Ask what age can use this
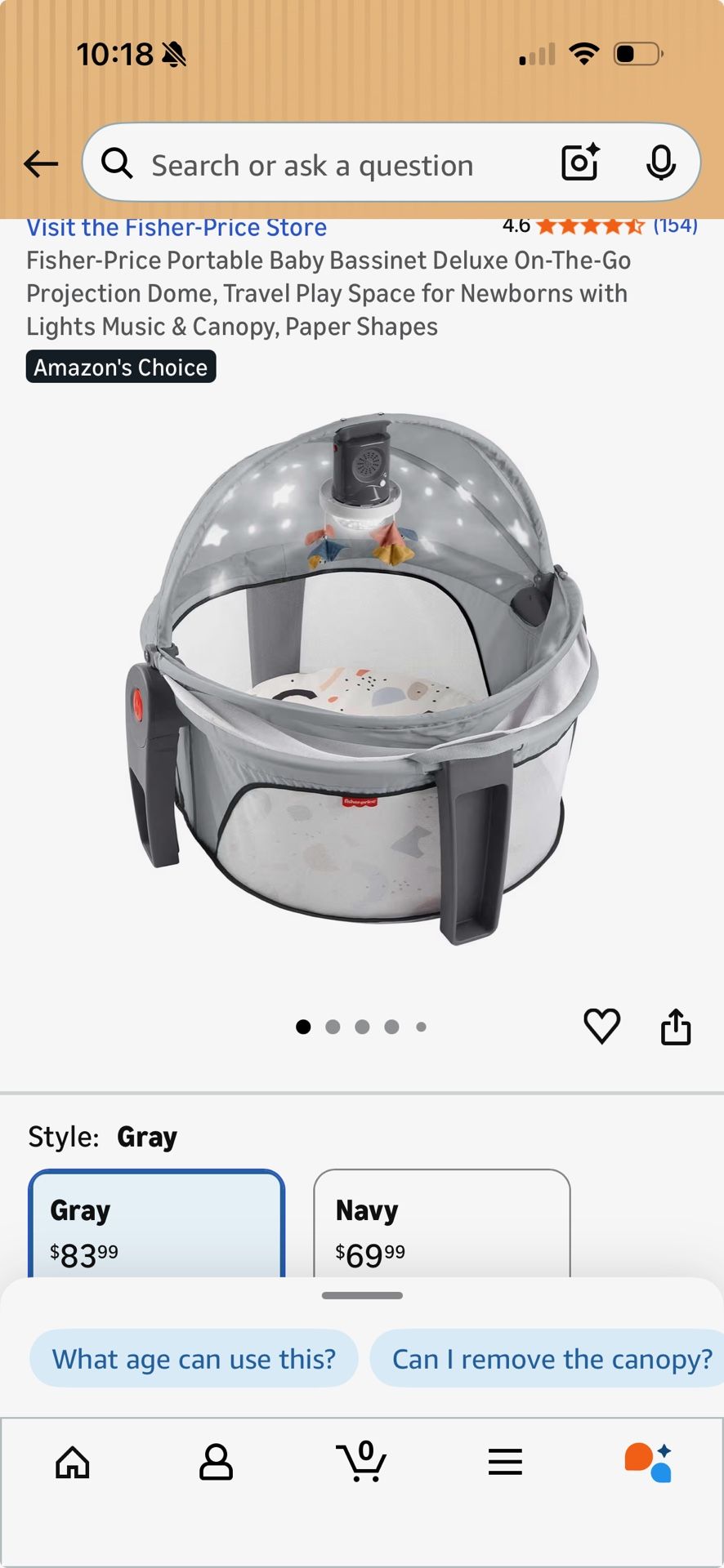Screen dimensions: 724x1568 click(x=193, y=1358)
